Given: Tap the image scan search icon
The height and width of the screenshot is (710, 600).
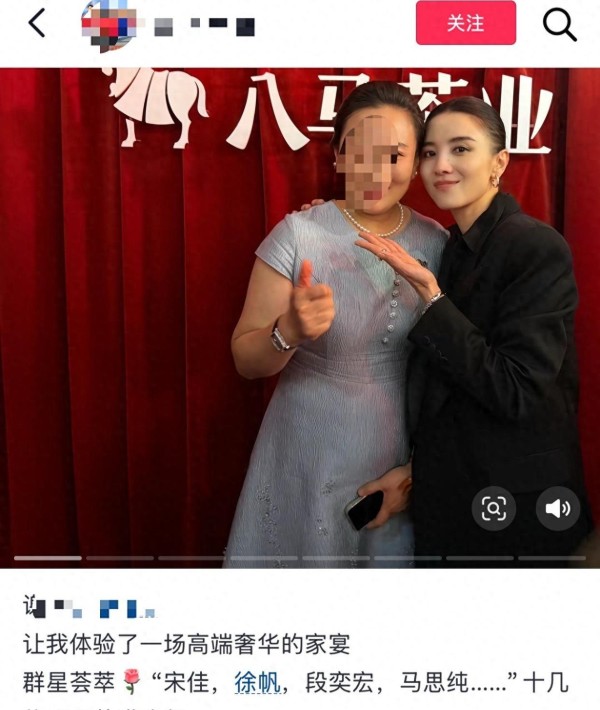Looking at the screenshot, I should [x=493, y=509].
